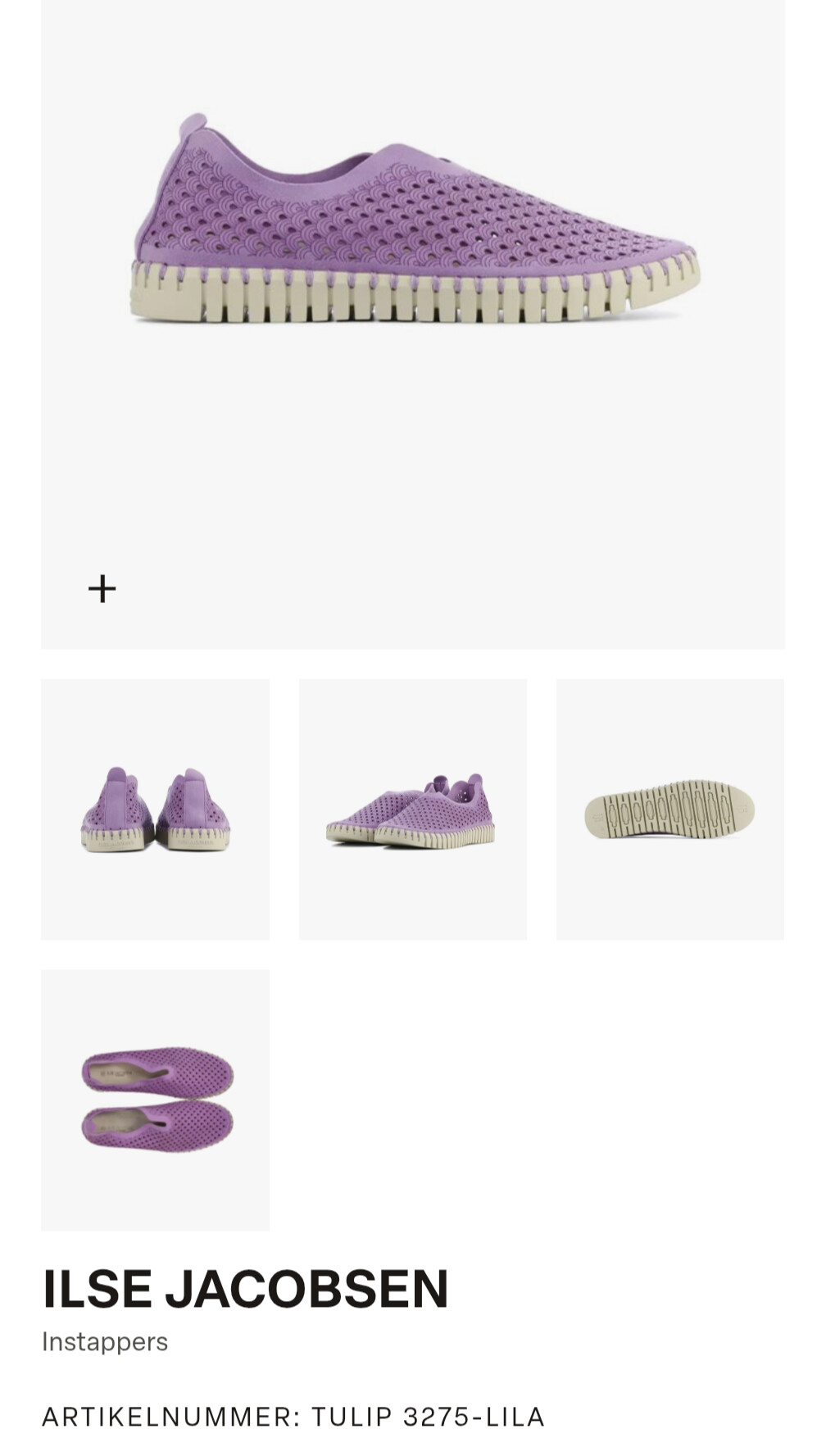826x1456 pixels.
Task: Zoom the main shoe image with plus icon
Action: coord(102,588)
